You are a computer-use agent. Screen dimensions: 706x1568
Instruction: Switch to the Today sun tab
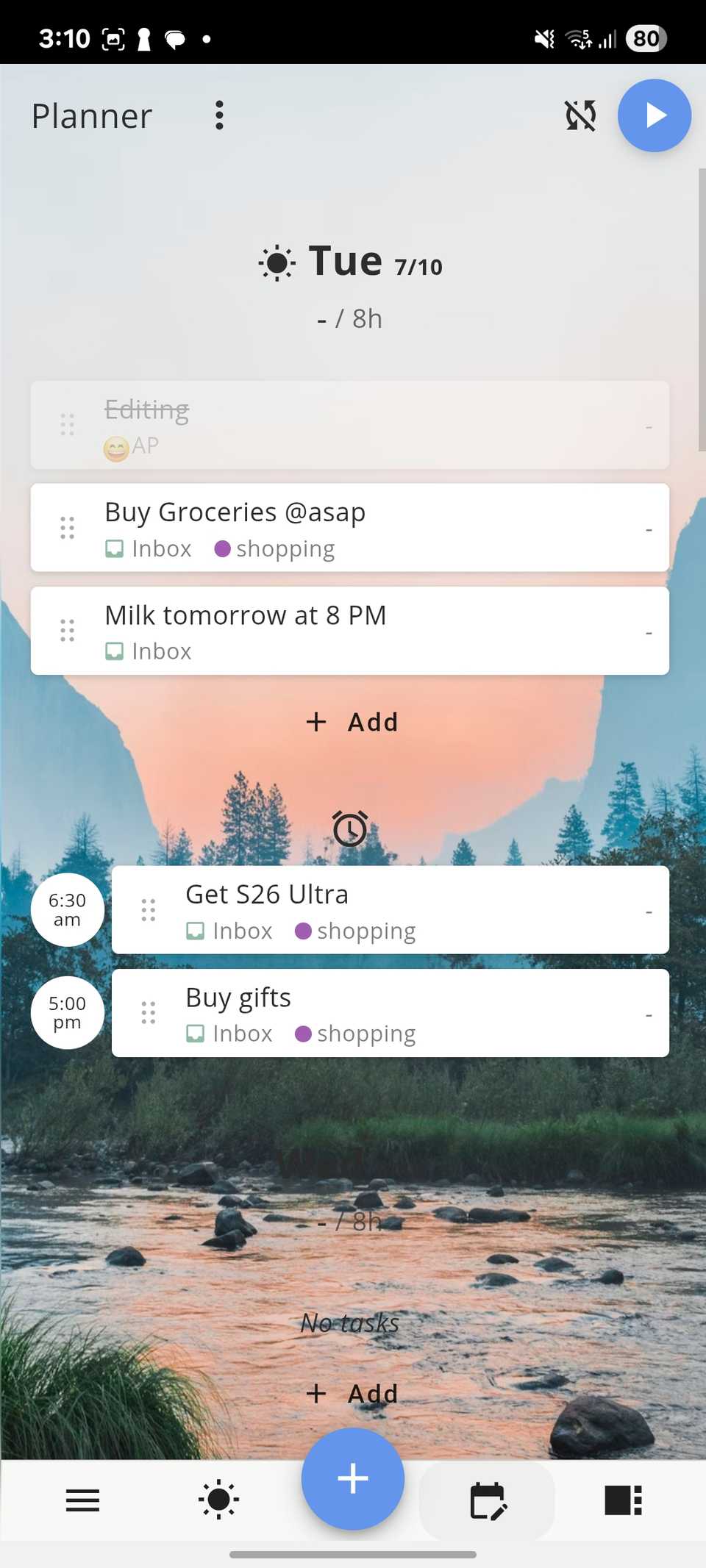tap(218, 1500)
